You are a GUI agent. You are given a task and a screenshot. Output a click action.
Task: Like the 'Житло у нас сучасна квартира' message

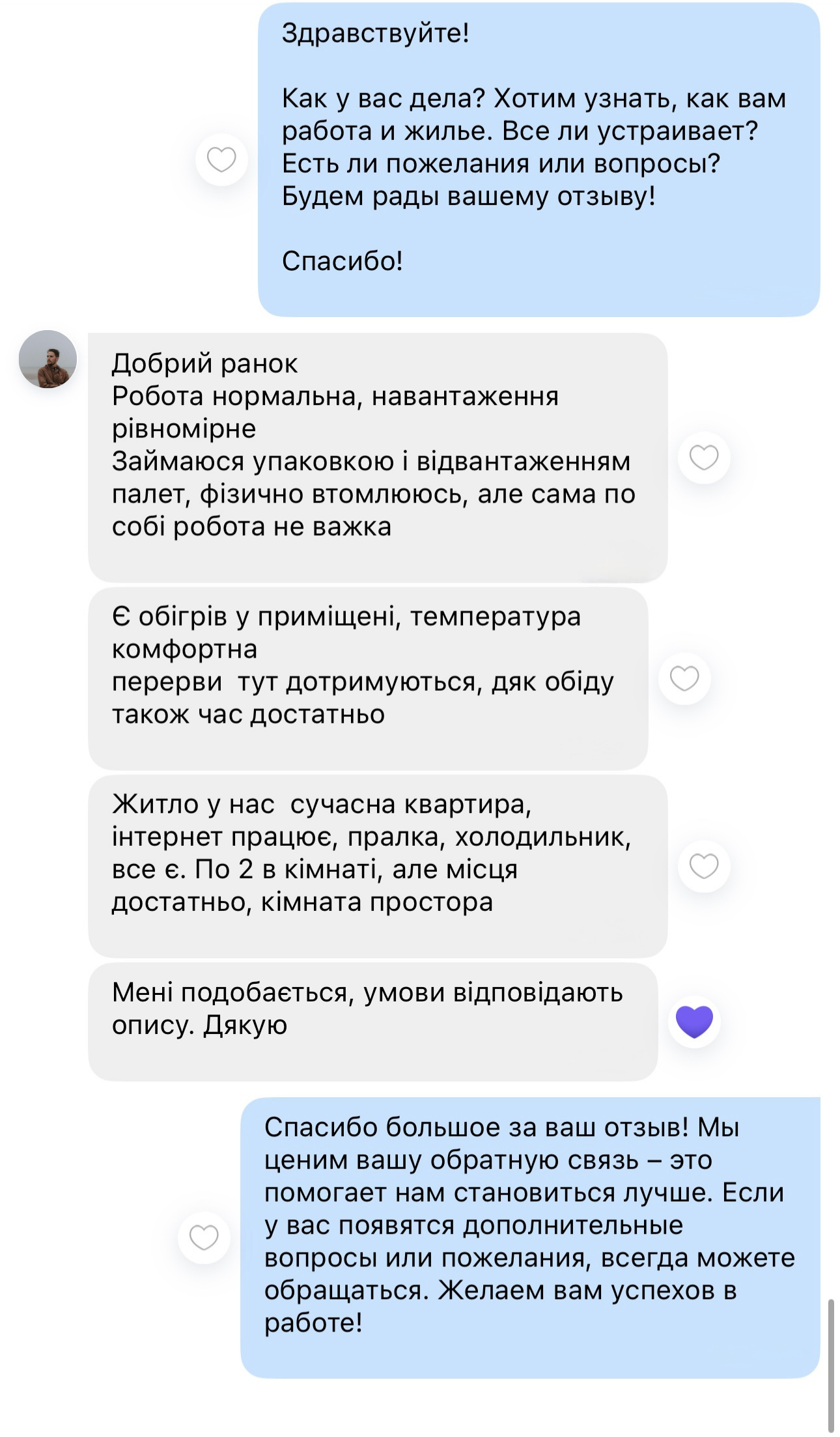[704, 866]
